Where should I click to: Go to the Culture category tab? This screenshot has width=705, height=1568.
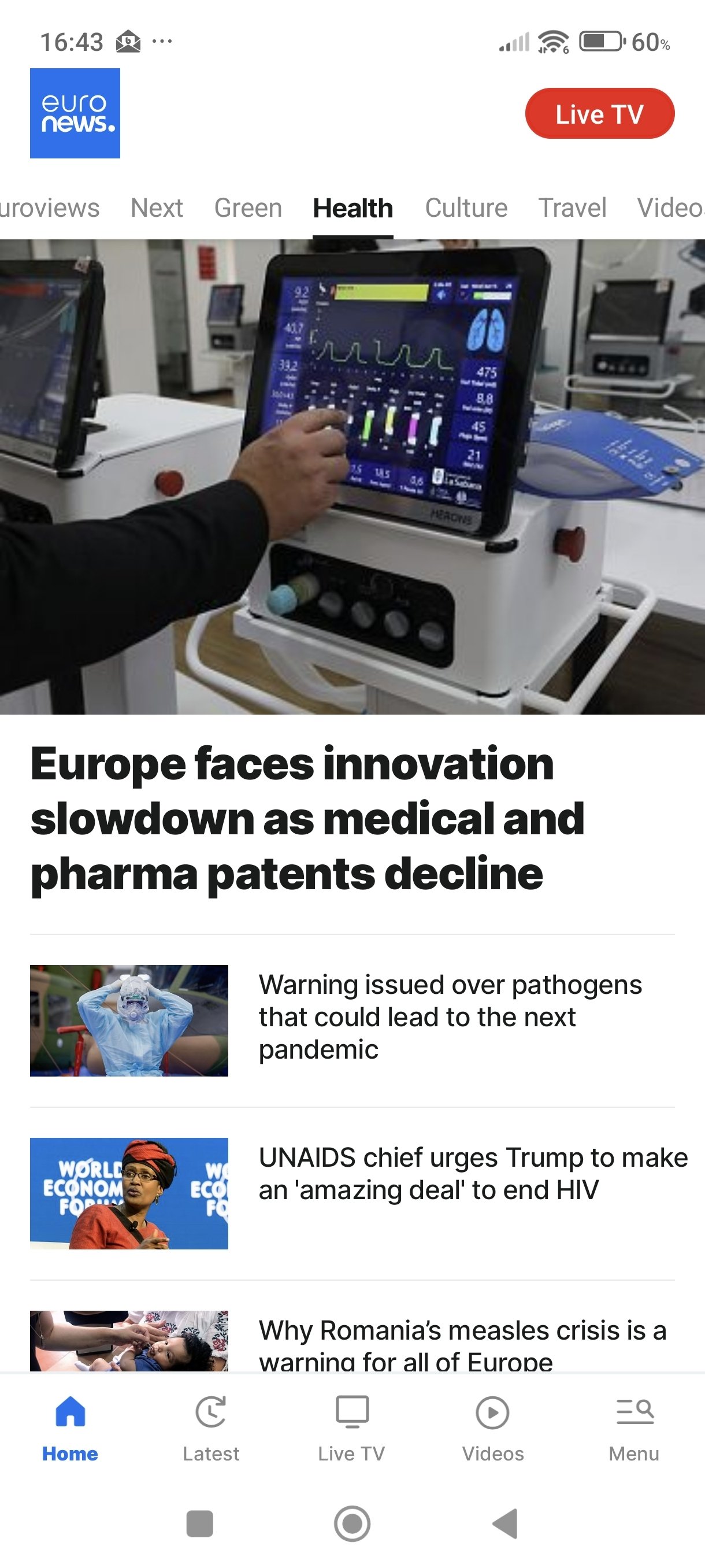tap(466, 208)
